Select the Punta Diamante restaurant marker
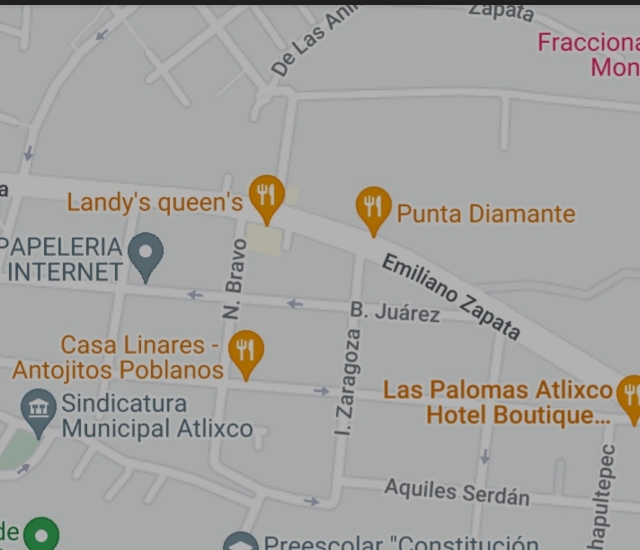 pos(374,208)
